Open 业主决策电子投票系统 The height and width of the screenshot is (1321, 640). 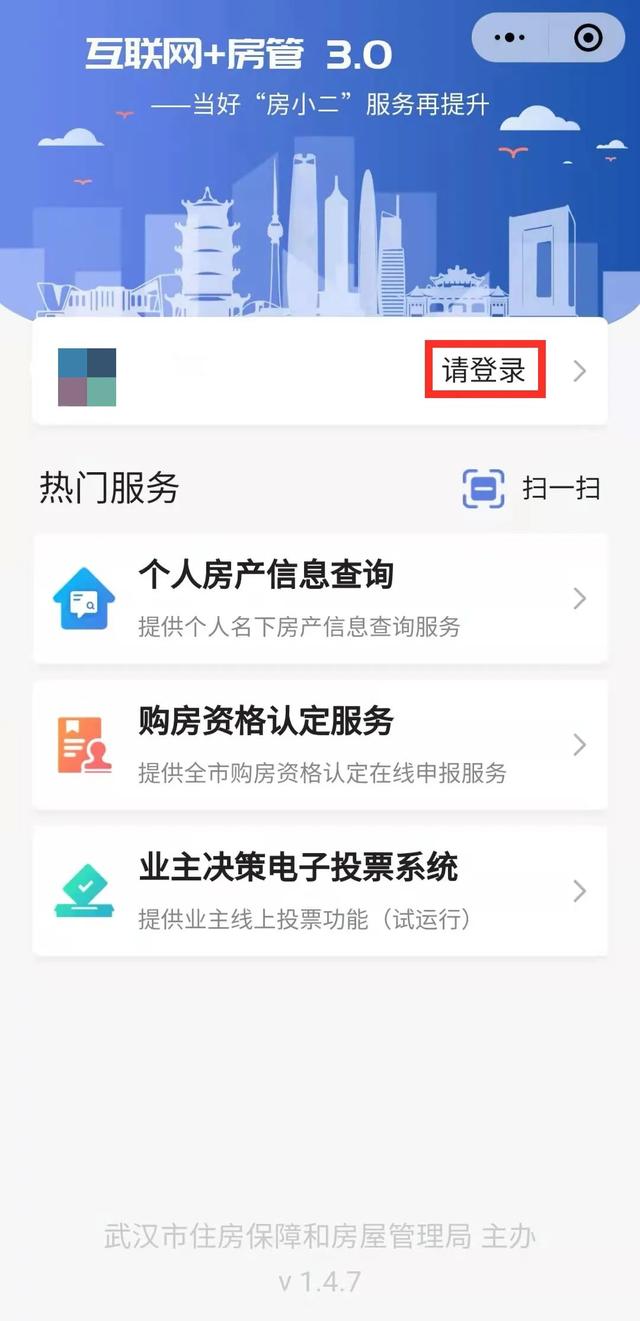click(x=320, y=890)
